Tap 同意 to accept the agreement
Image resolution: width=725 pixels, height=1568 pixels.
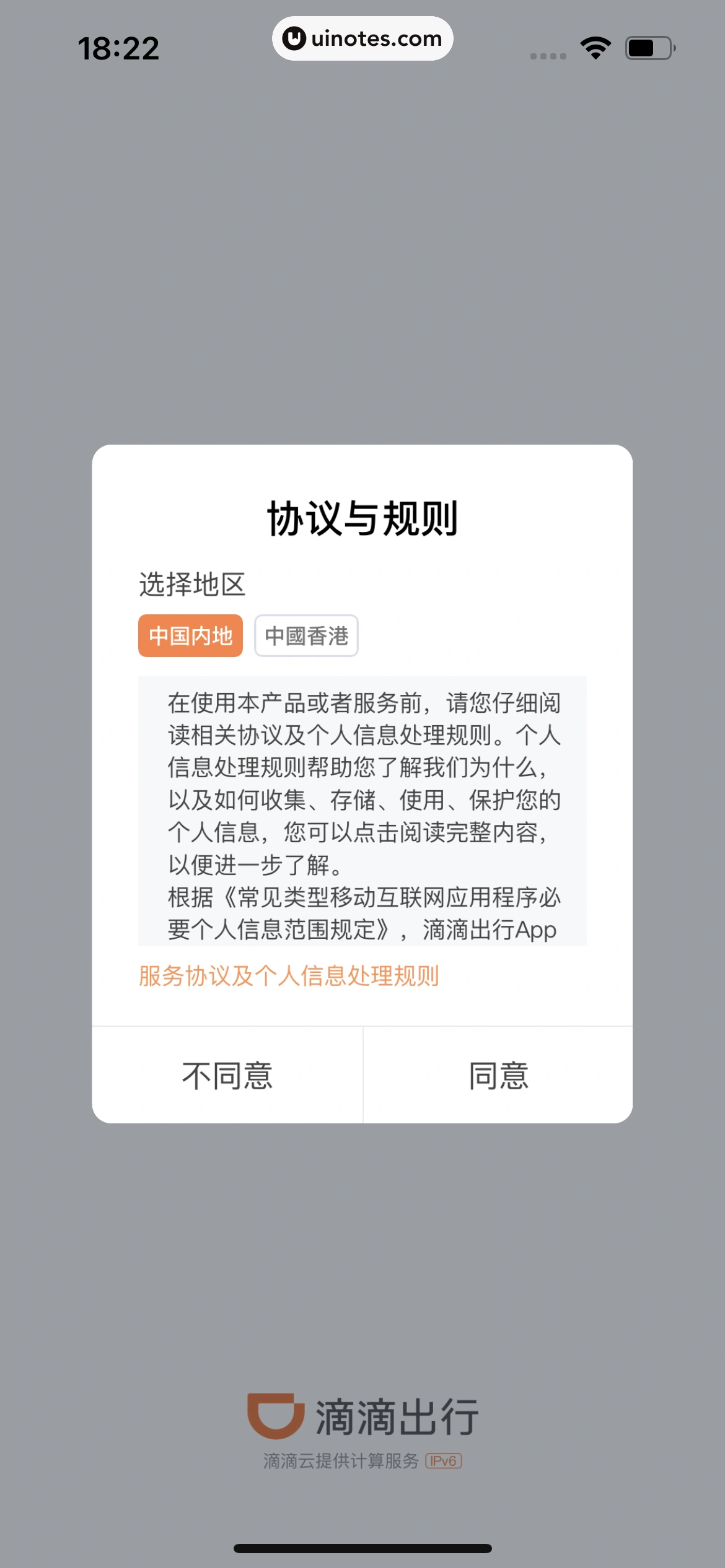tap(498, 1075)
